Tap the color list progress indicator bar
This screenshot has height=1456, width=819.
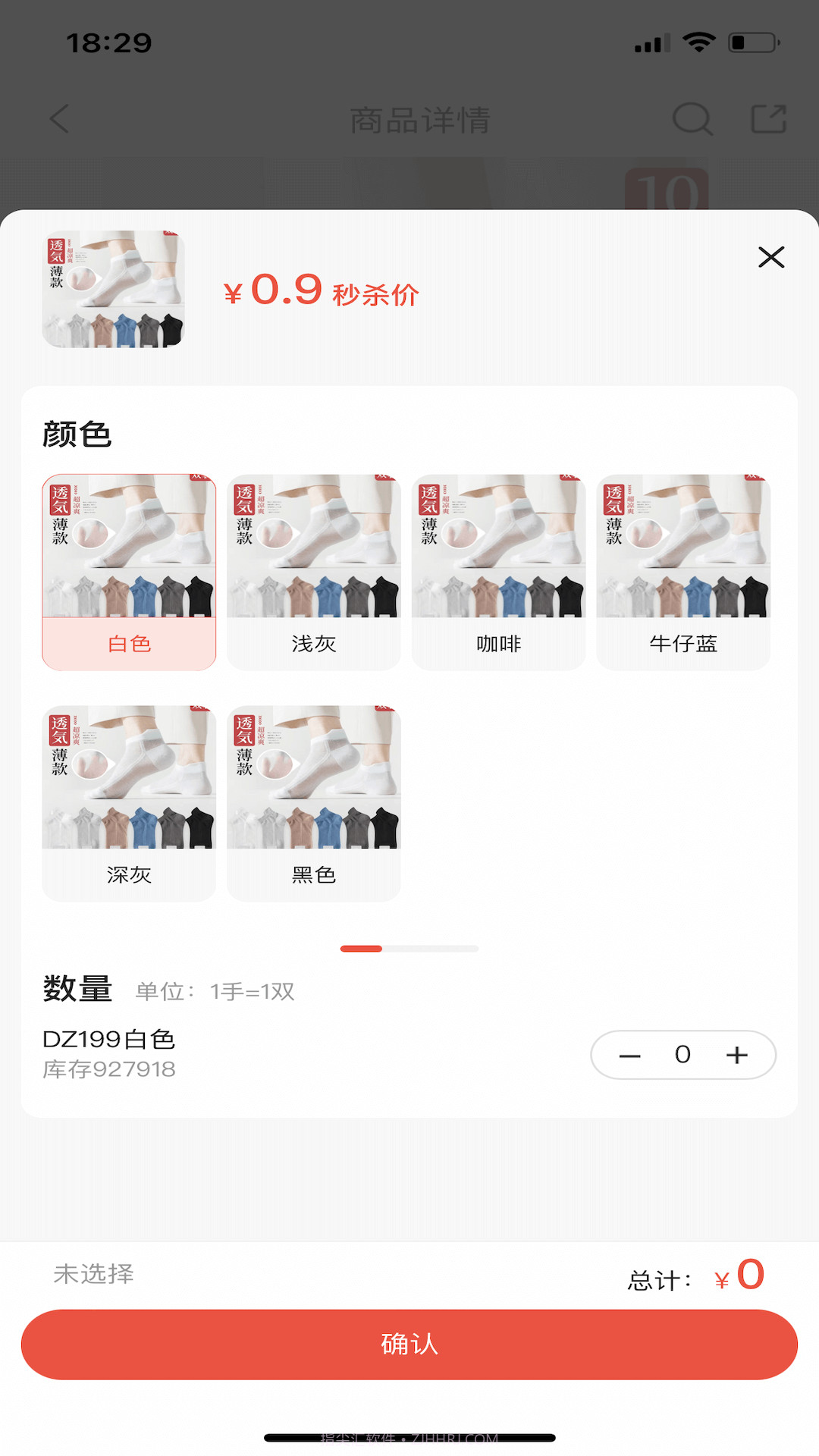tap(408, 948)
